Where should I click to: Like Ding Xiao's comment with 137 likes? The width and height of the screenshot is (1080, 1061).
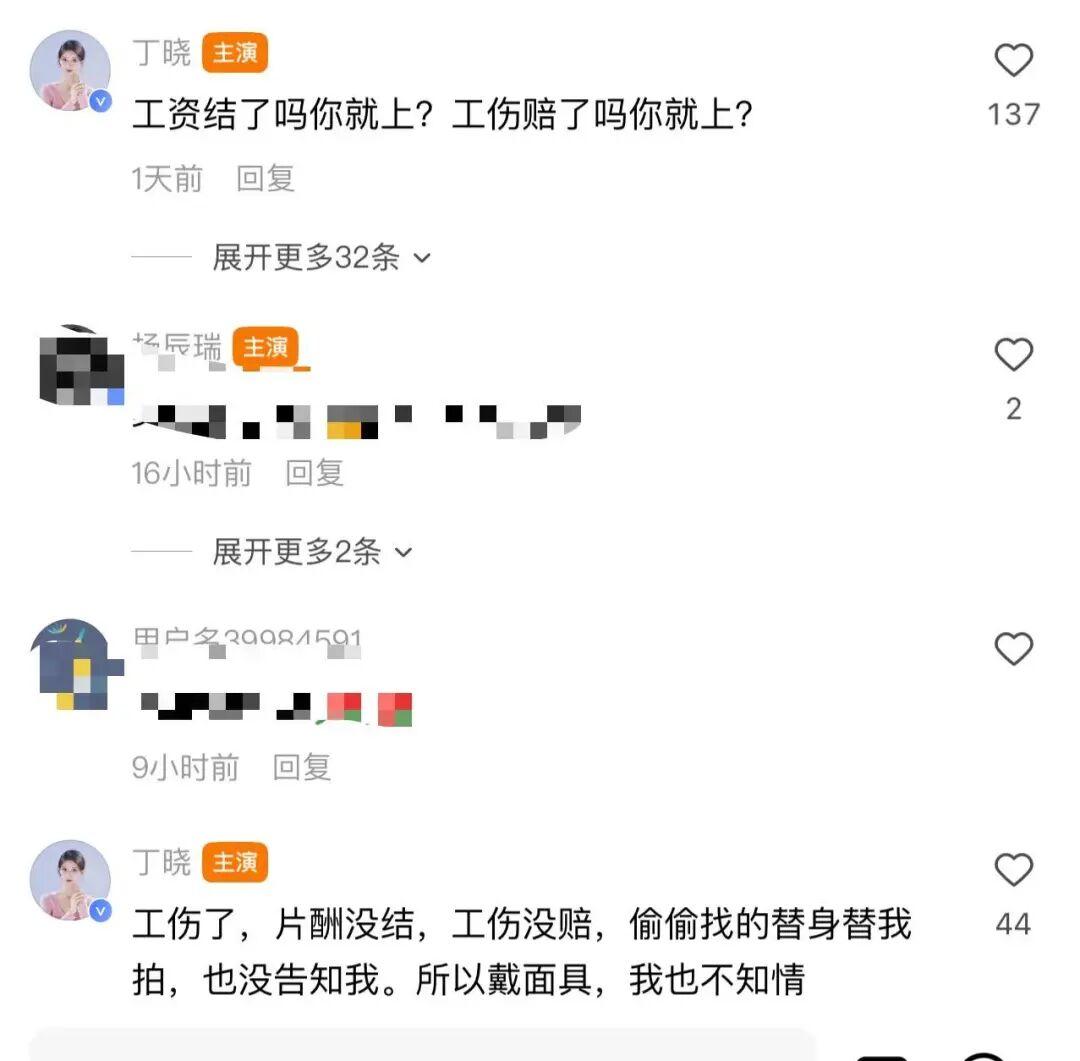(x=1013, y=62)
